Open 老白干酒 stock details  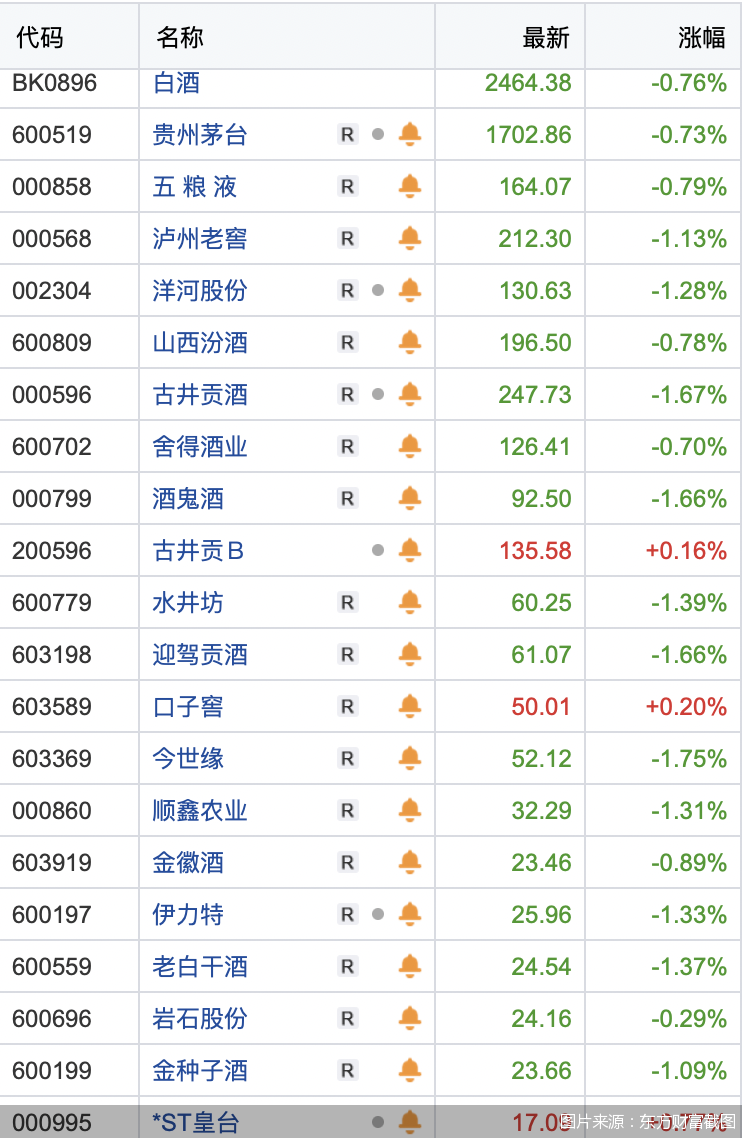click(199, 967)
